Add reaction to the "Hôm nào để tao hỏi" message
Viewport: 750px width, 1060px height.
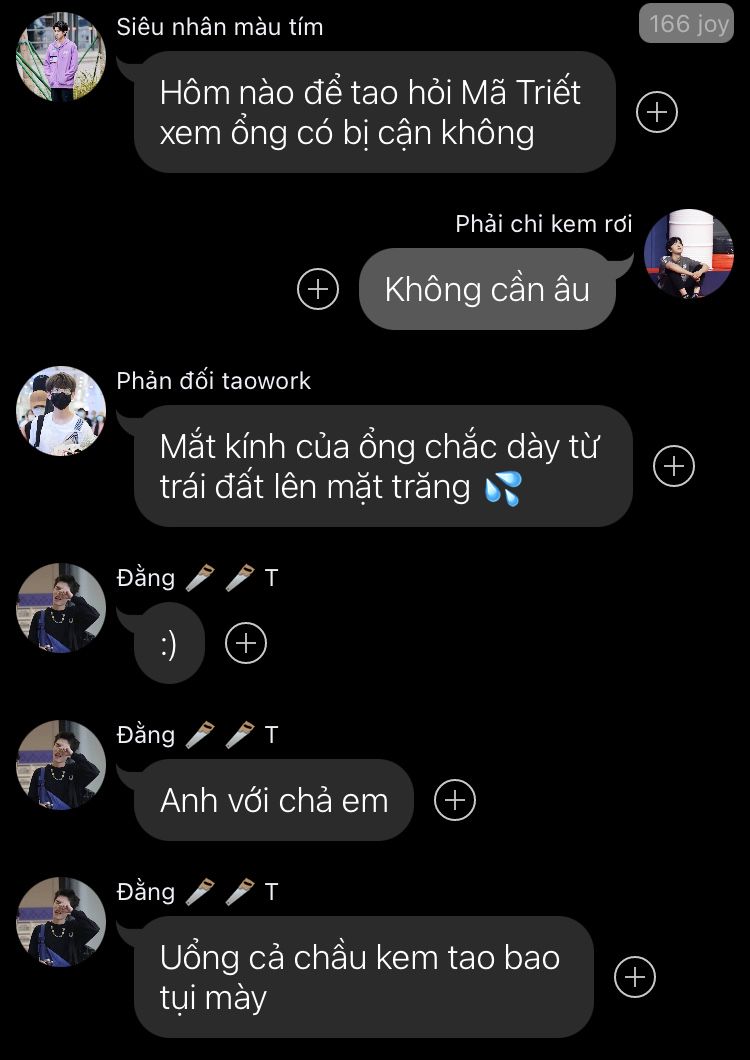coord(657,112)
